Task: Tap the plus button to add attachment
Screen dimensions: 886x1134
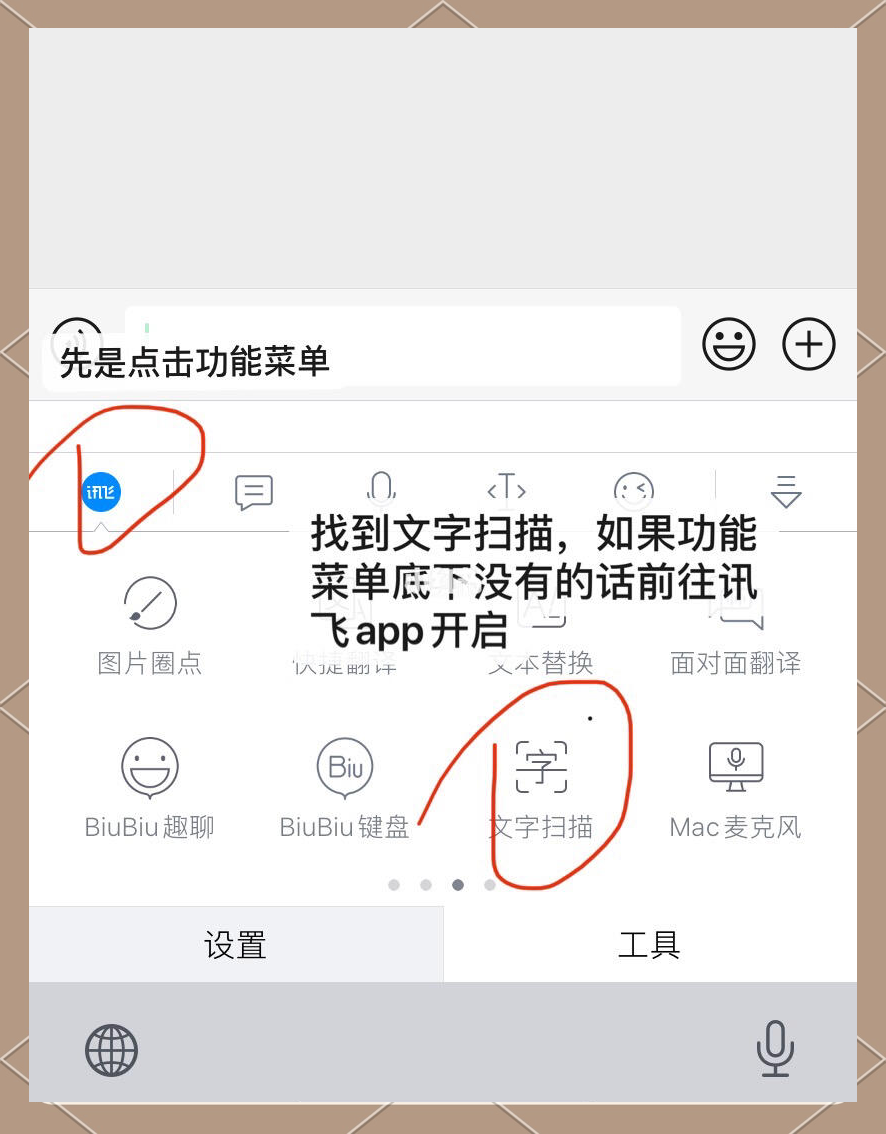Action: click(808, 344)
